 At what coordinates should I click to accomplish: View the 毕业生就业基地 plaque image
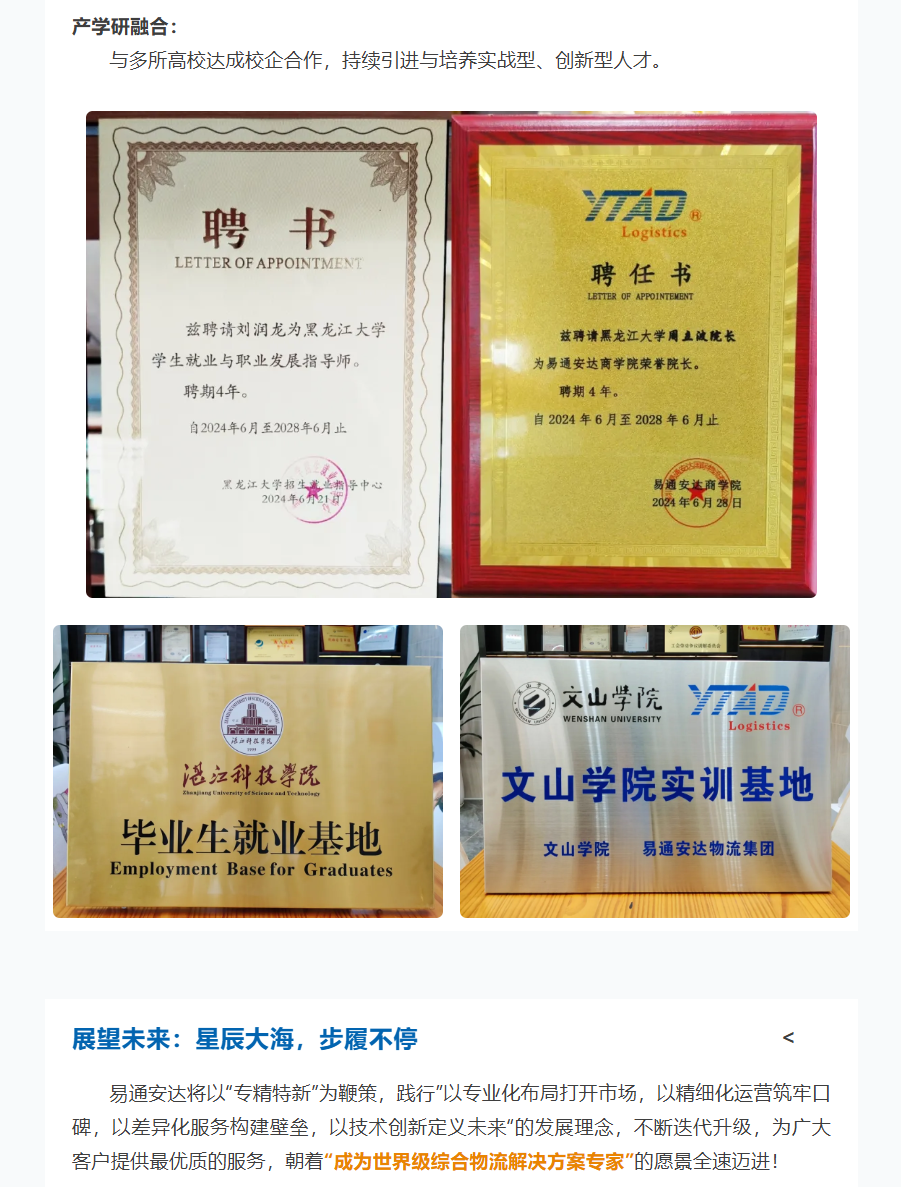pyautogui.click(x=248, y=771)
